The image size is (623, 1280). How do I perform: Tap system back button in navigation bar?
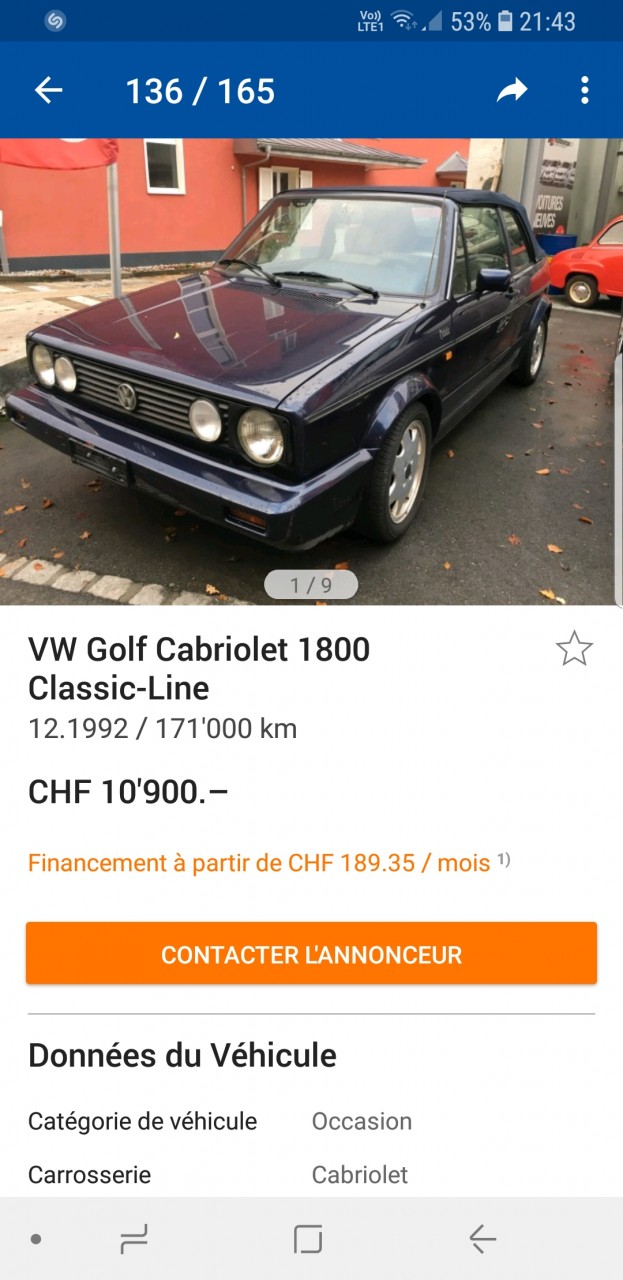[x=482, y=1240]
